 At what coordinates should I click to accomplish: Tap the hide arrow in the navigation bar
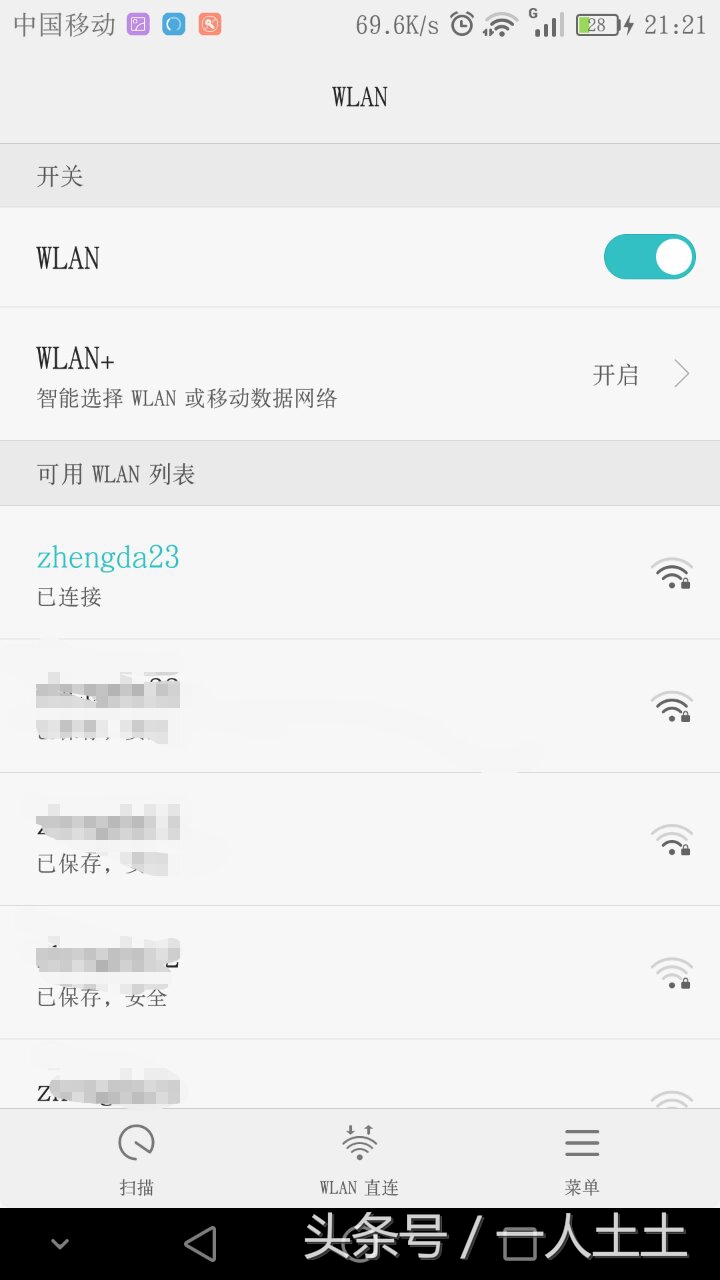click(x=58, y=1243)
